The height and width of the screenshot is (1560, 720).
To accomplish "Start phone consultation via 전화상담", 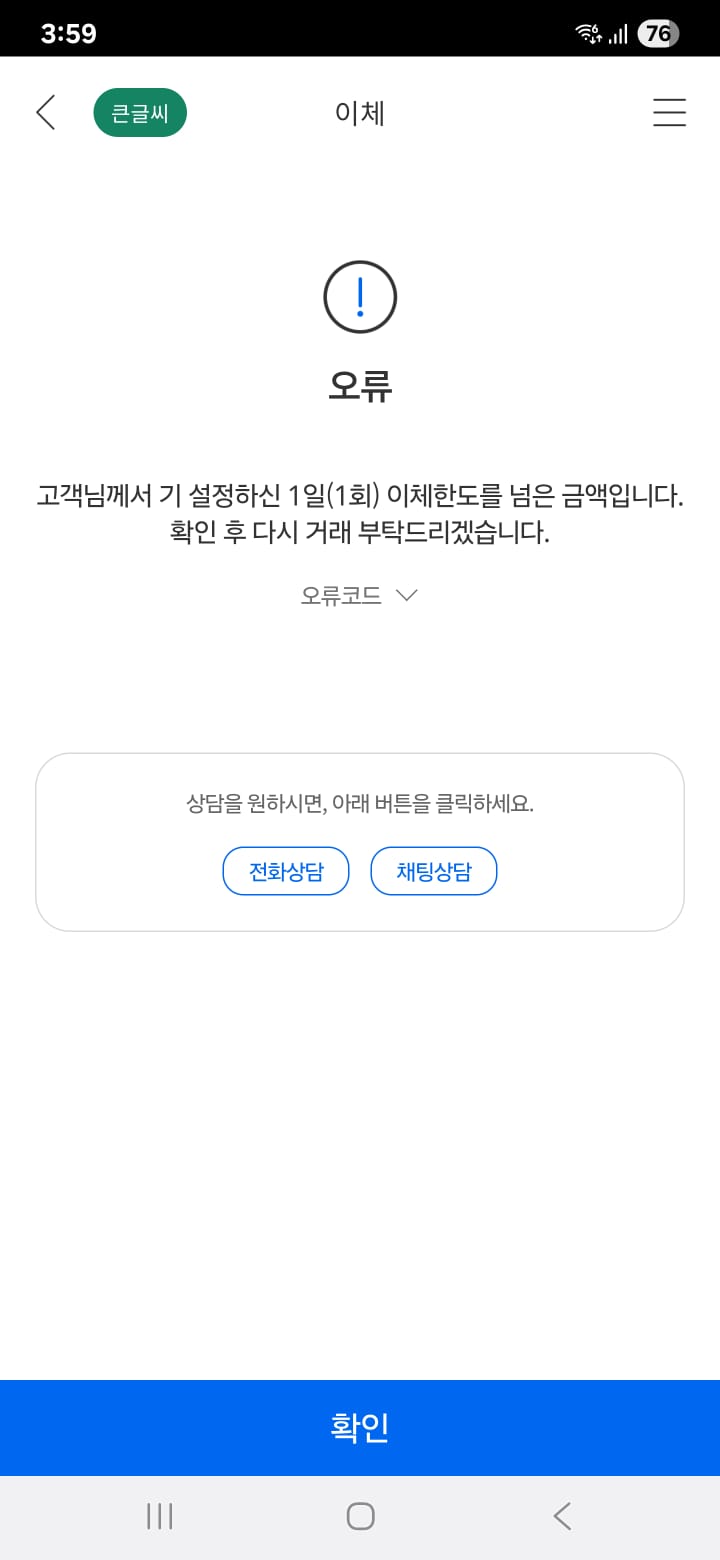I will click(286, 871).
